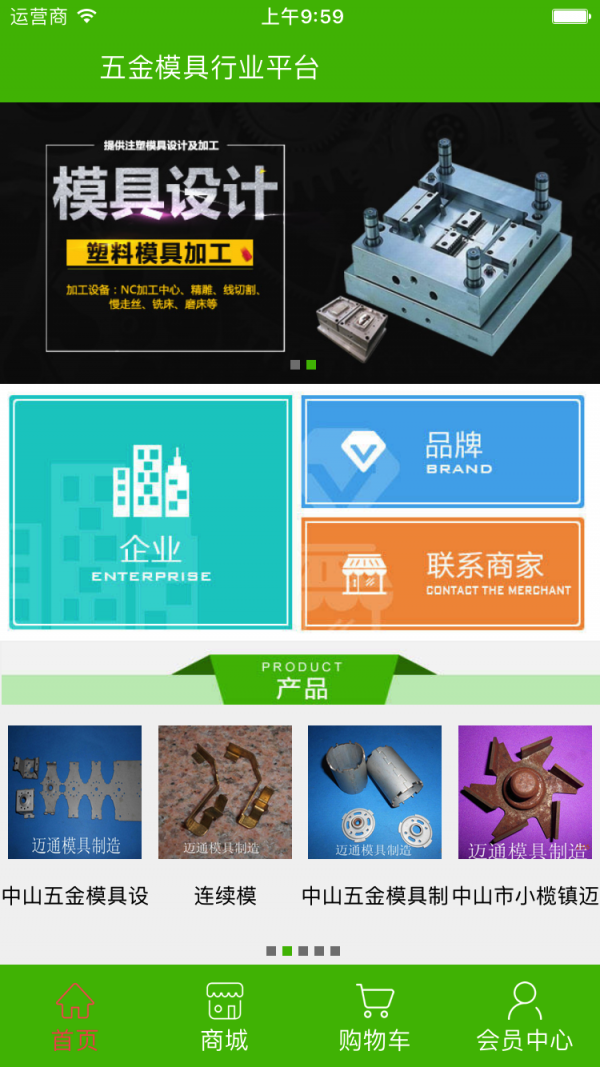Open 联系商家 Contact the Merchant
Viewport: 600px width, 1067px height.
pyautogui.click(x=442, y=573)
